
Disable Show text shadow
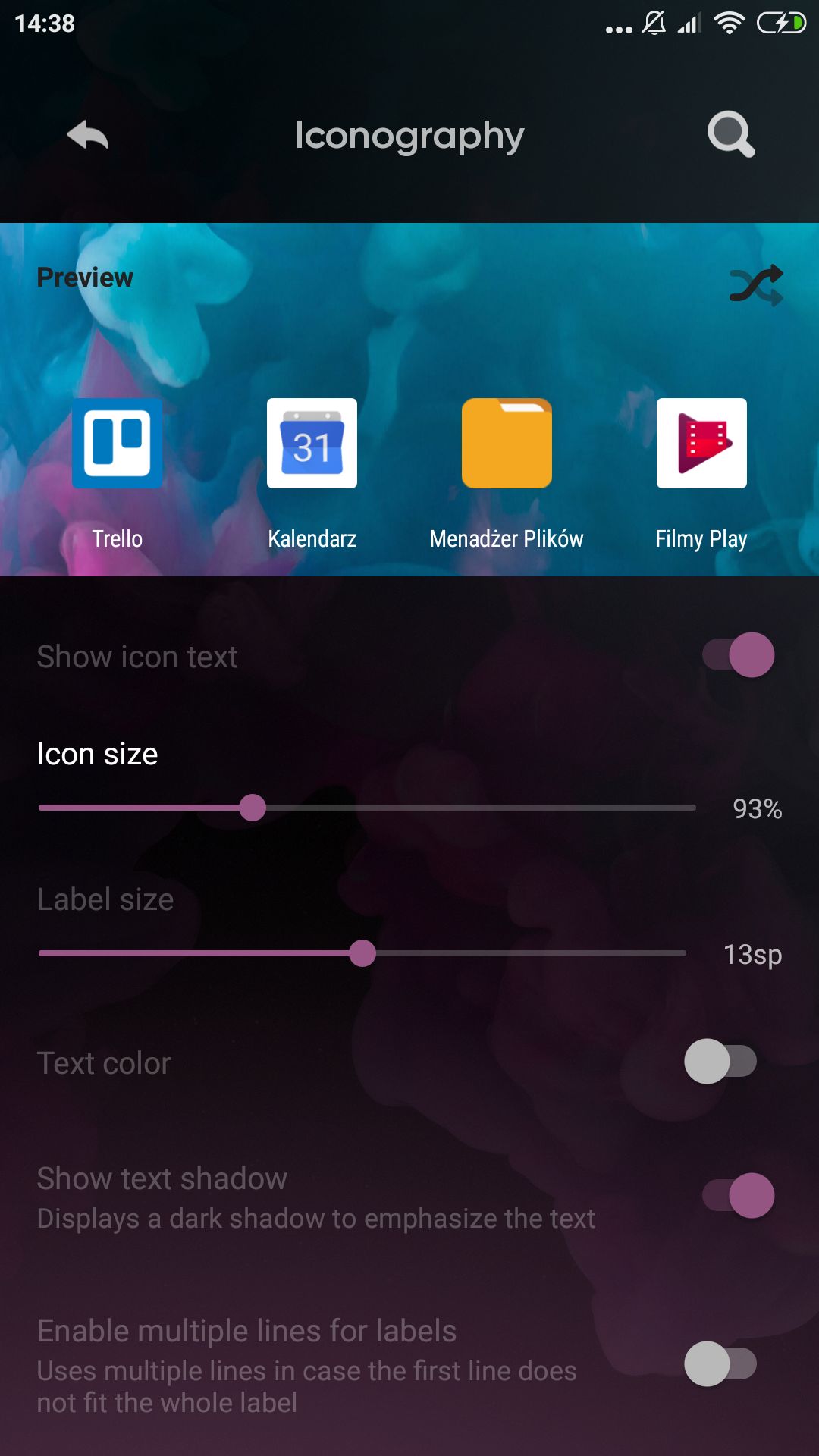[738, 1196]
